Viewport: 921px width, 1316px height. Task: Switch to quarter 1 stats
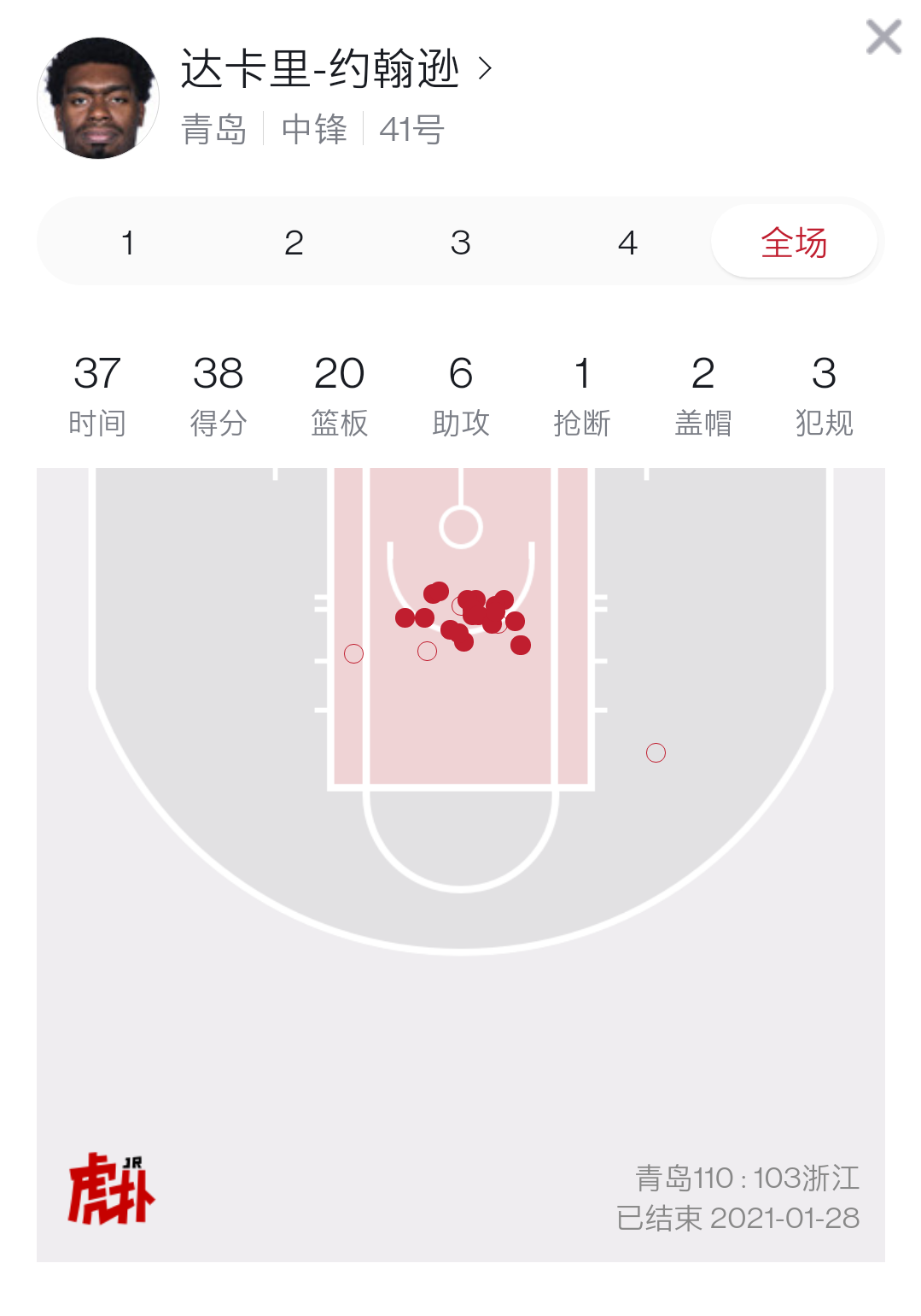(127, 243)
